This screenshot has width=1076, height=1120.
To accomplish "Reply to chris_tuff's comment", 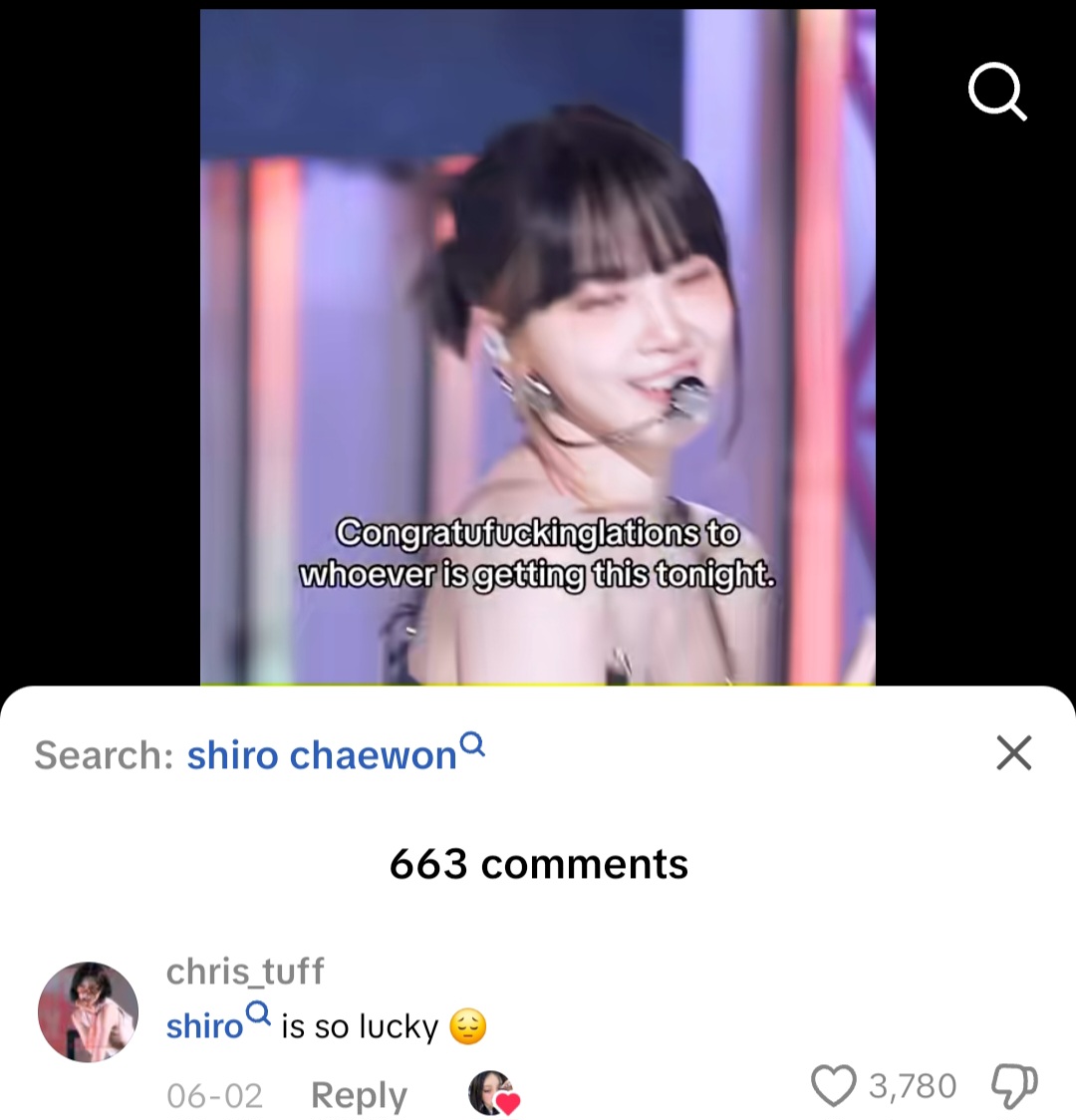I will coord(359,1095).
